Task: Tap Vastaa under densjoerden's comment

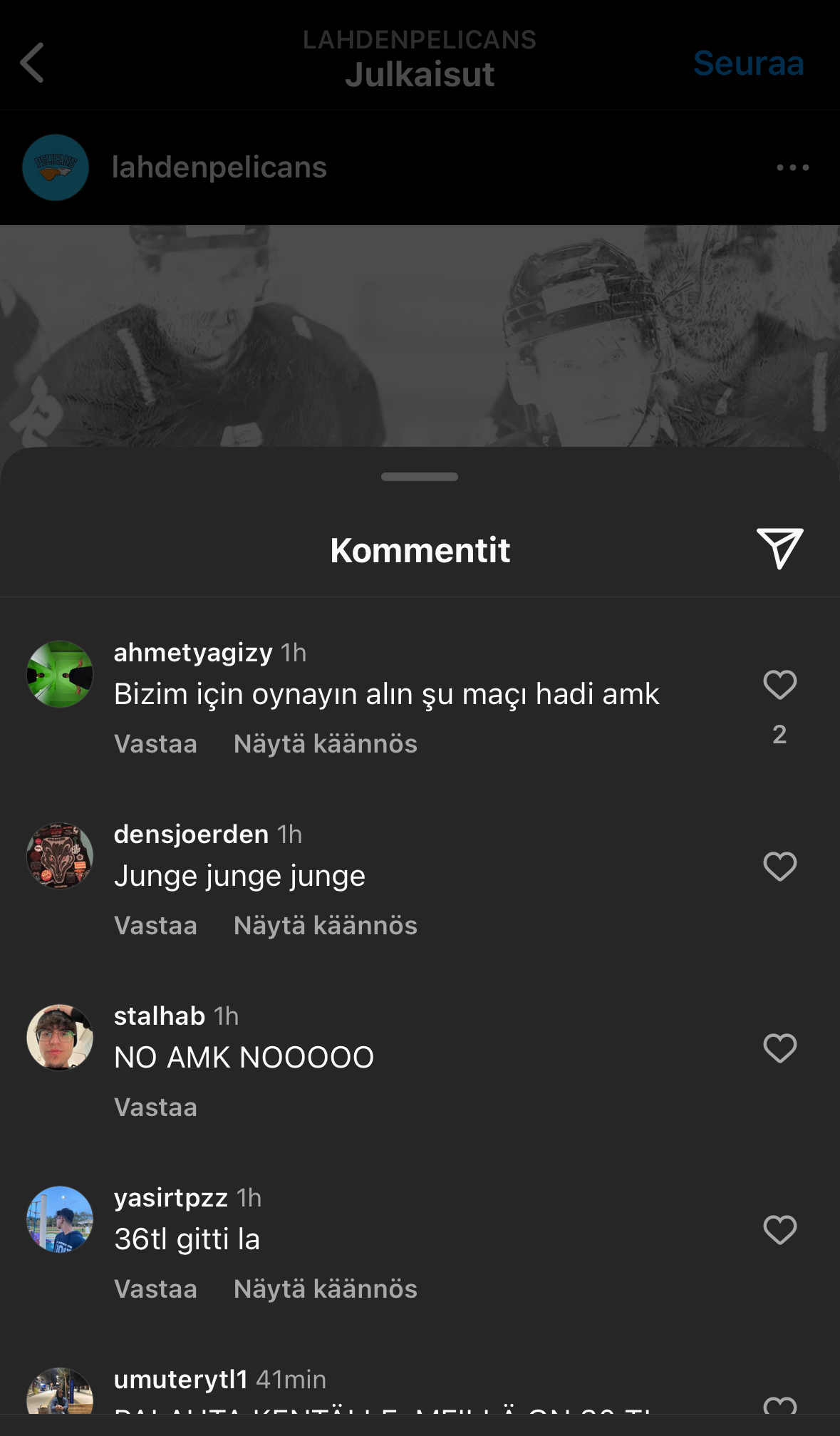Action: coord(155,926)
